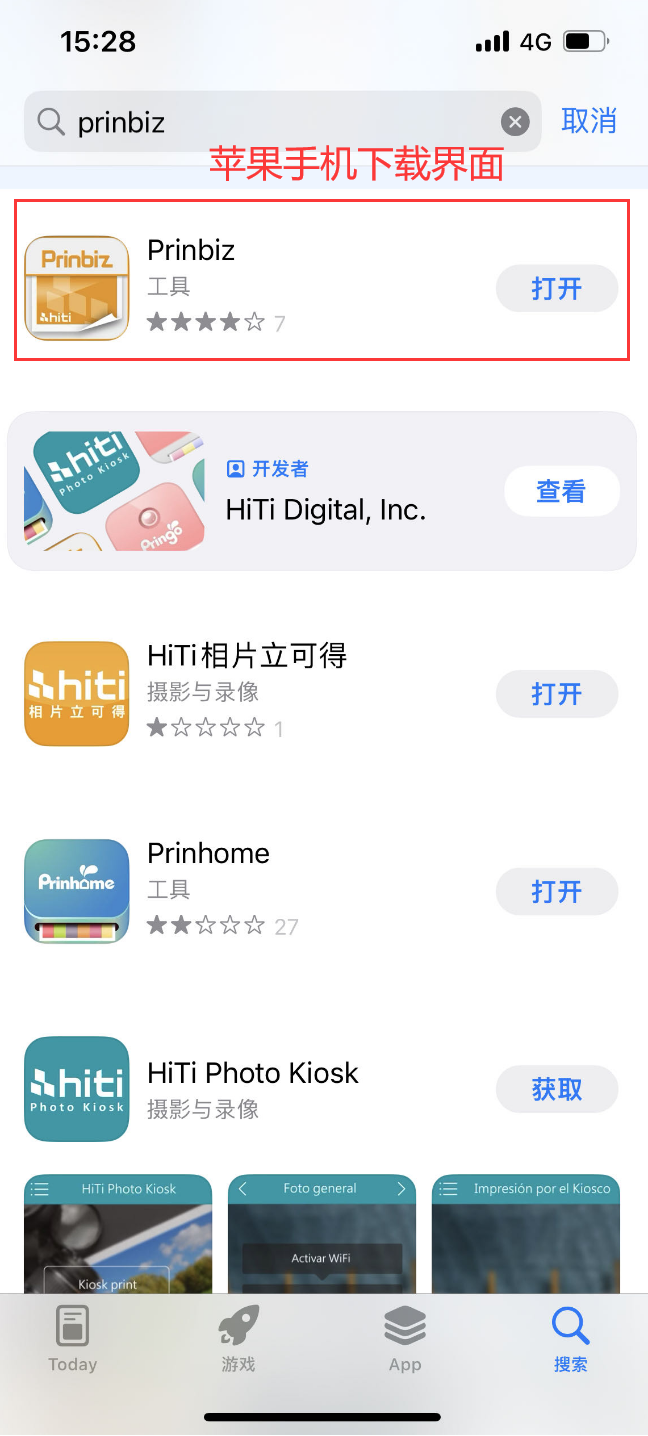Switch to the Today tab
This screenshot has width=648, height=1436.
[73, 1338]
